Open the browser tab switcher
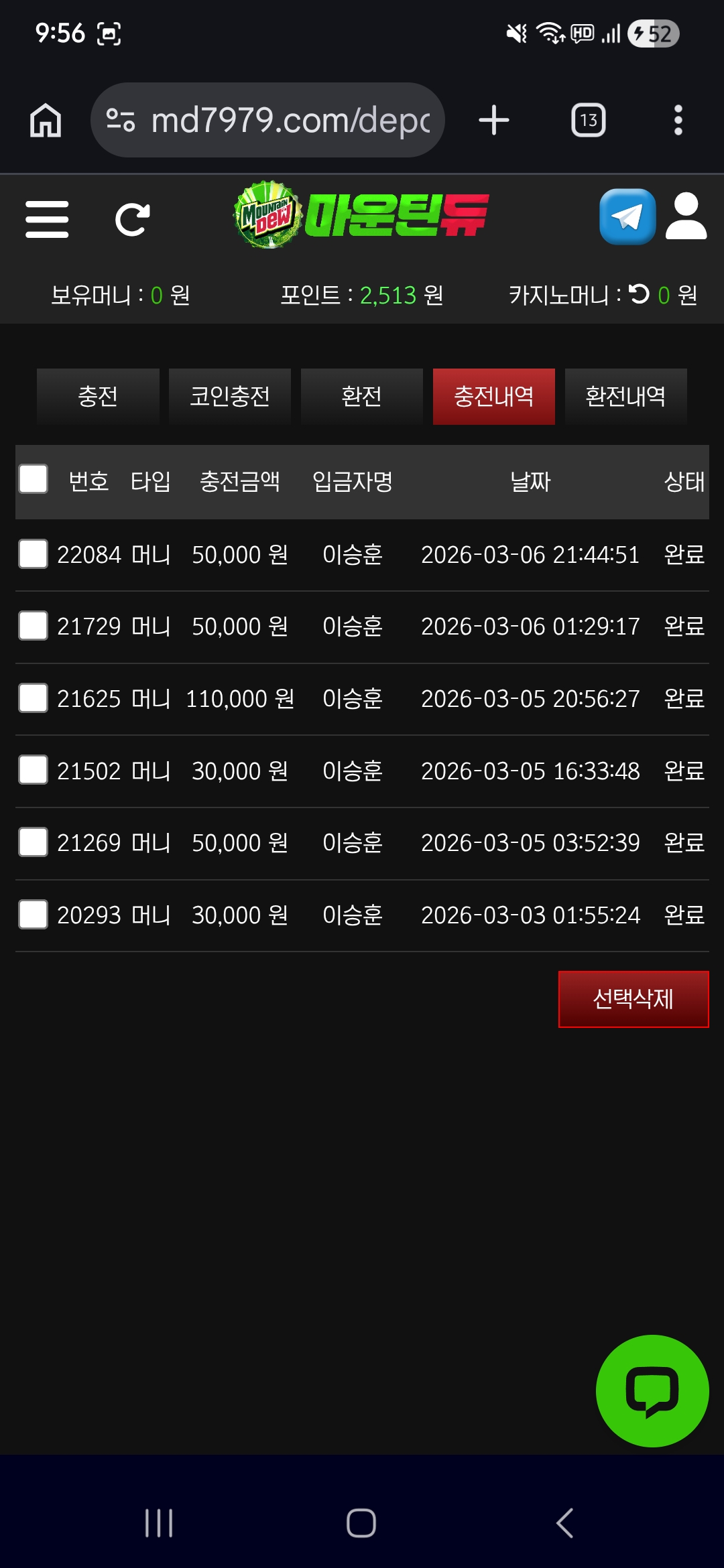The height and width of the screenshot is (1568, 724). click(x=588, y=121)
